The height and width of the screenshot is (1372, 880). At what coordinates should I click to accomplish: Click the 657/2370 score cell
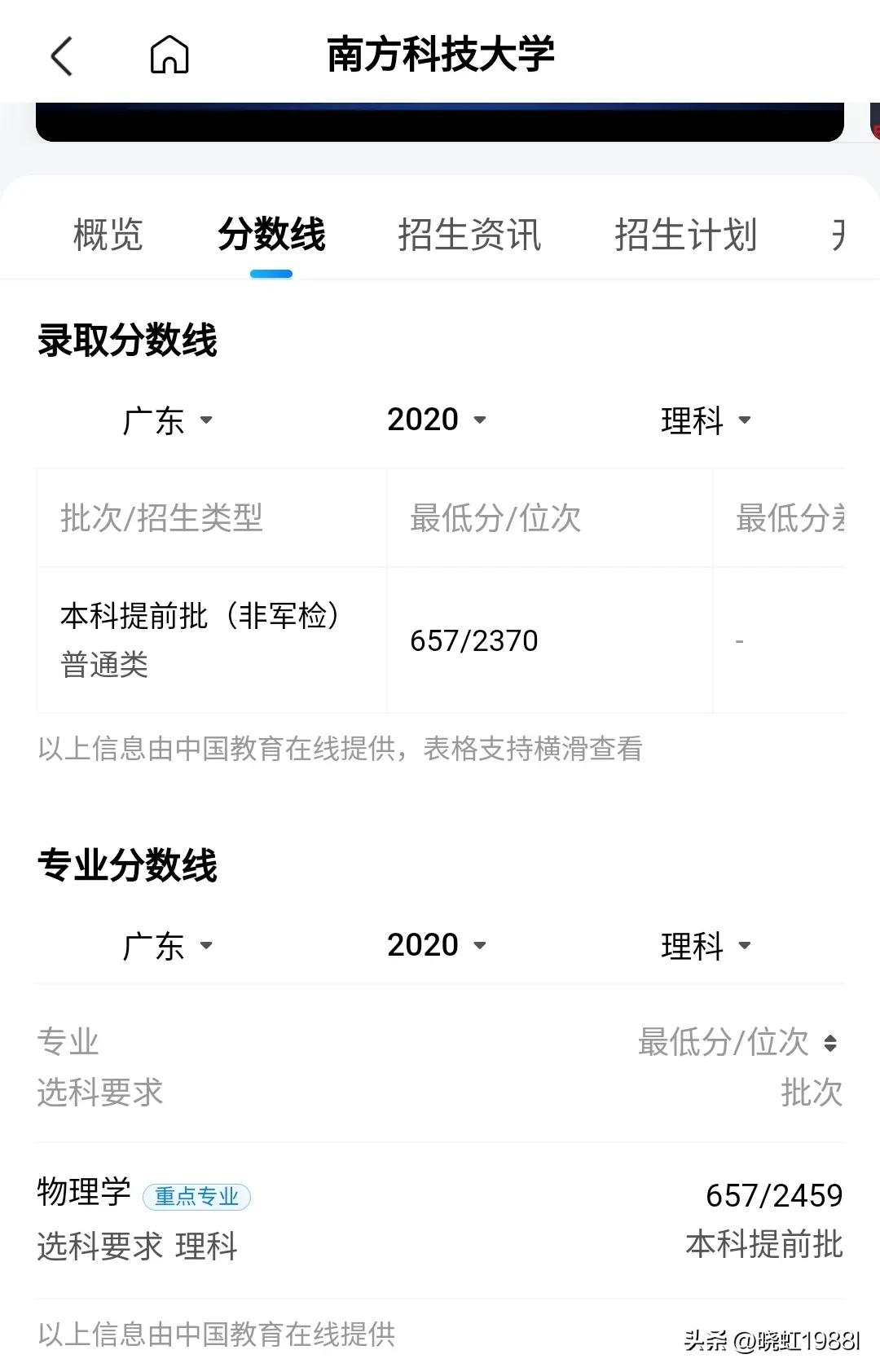(x=473, y=641)
